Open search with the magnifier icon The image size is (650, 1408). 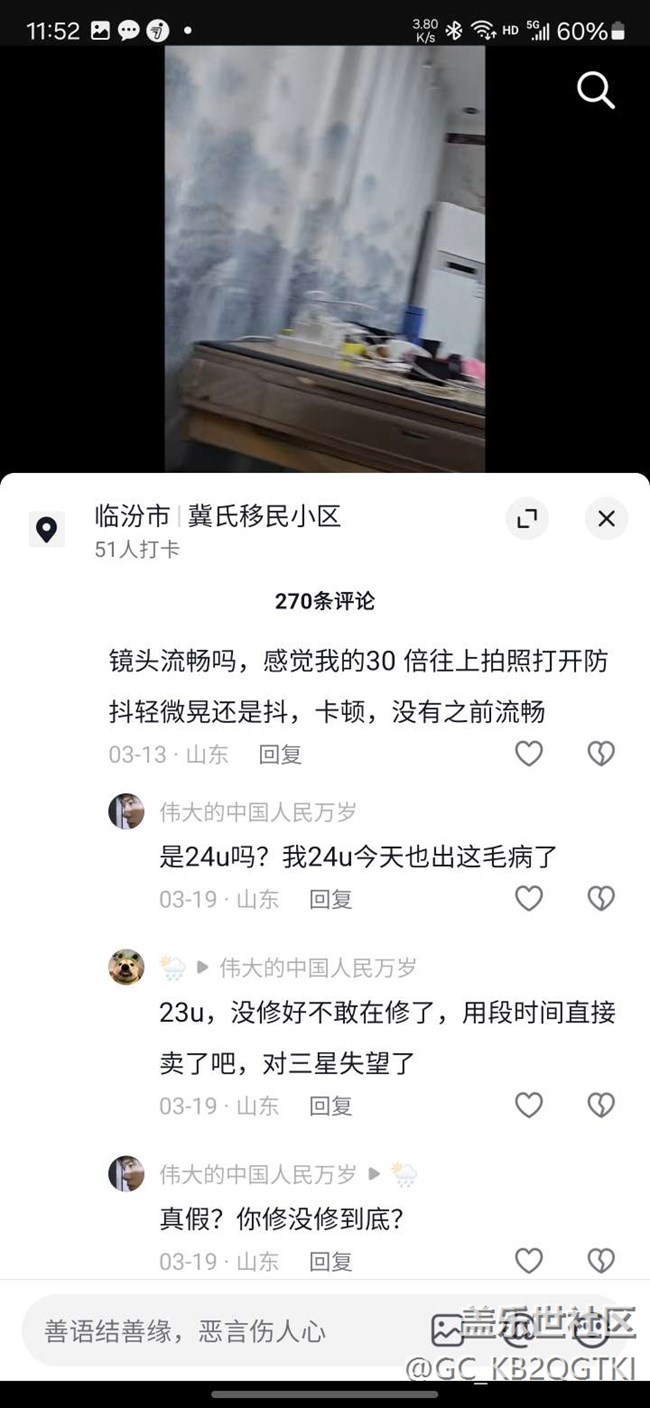click(x=595, y=91)
